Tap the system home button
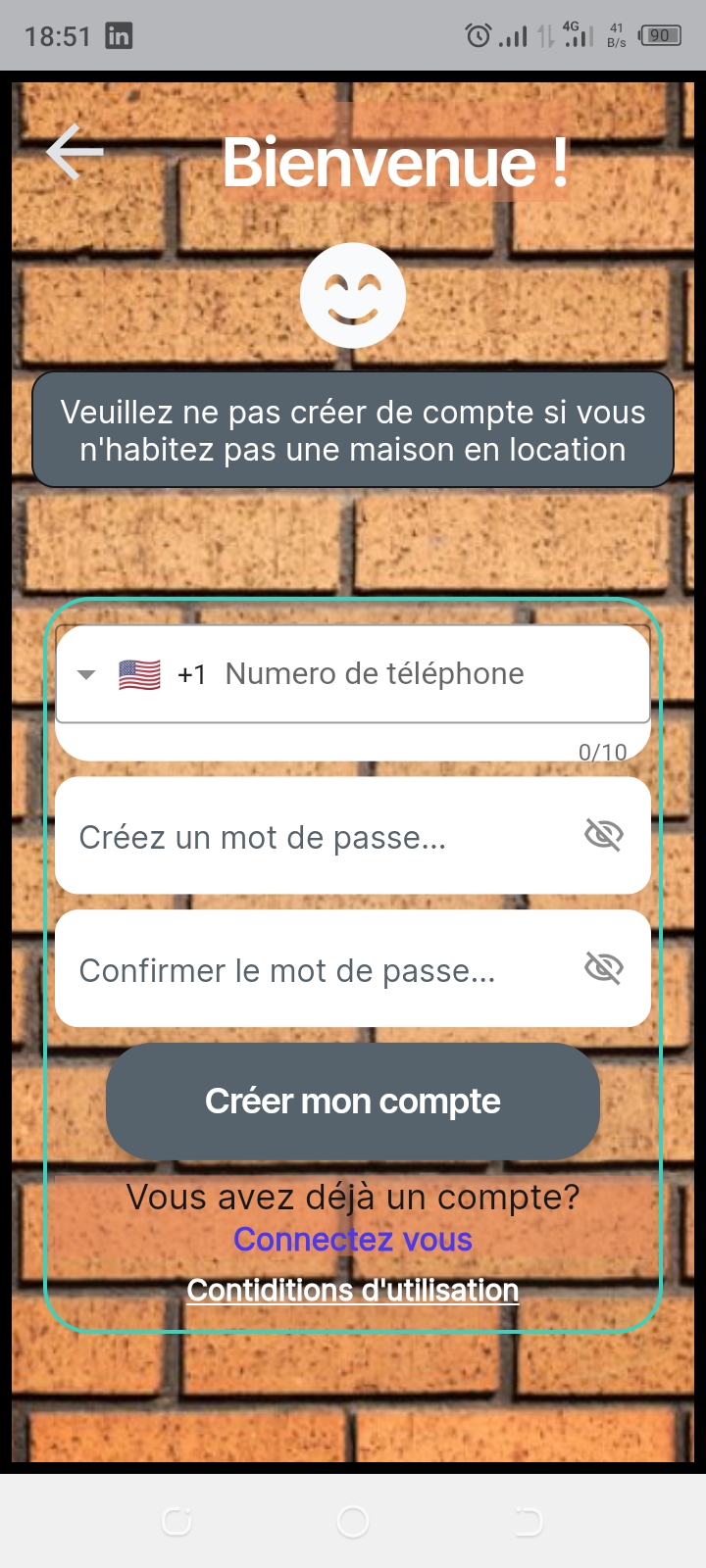 tap(353, 1521)
